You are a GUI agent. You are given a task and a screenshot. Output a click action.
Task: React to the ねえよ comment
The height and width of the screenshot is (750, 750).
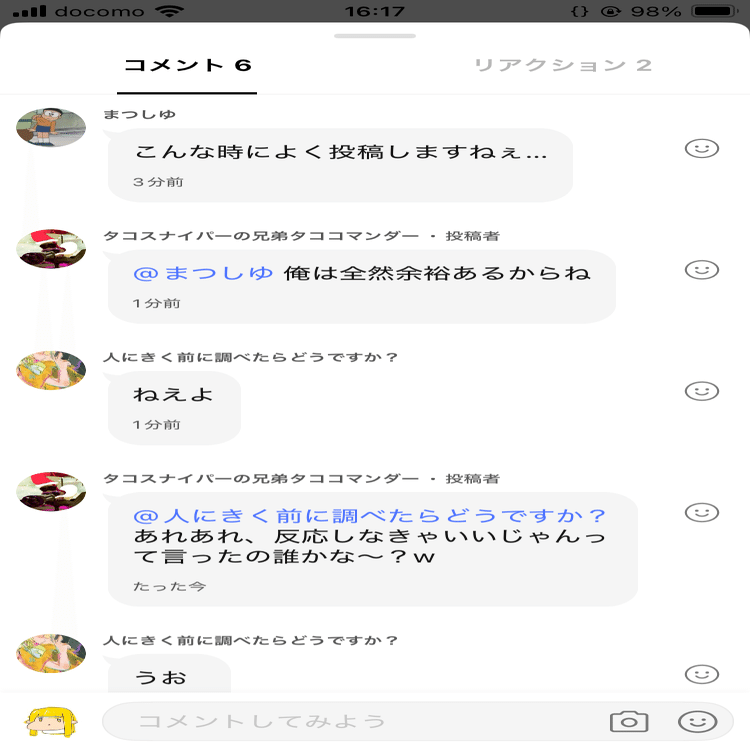(702, 391)
